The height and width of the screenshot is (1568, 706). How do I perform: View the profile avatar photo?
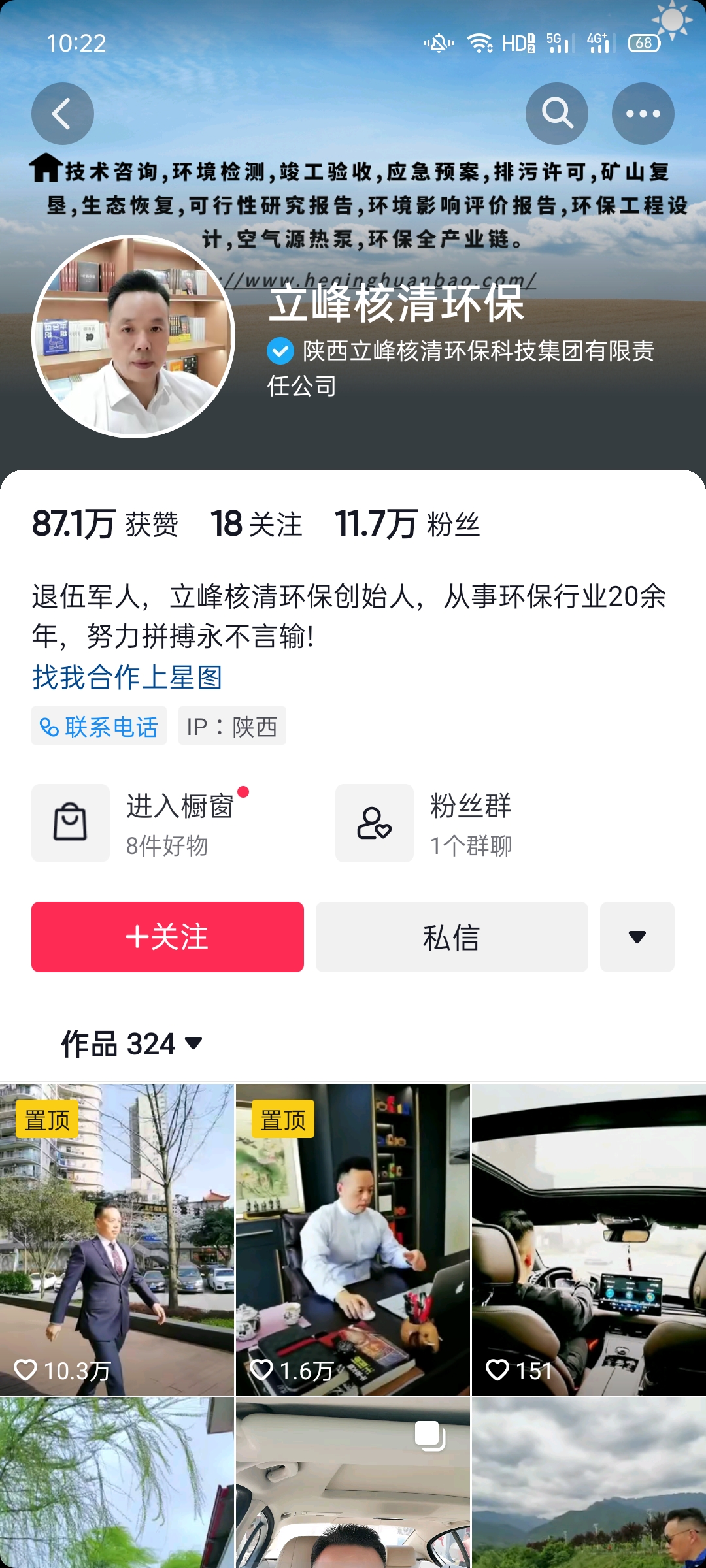[x=133, y=336]
